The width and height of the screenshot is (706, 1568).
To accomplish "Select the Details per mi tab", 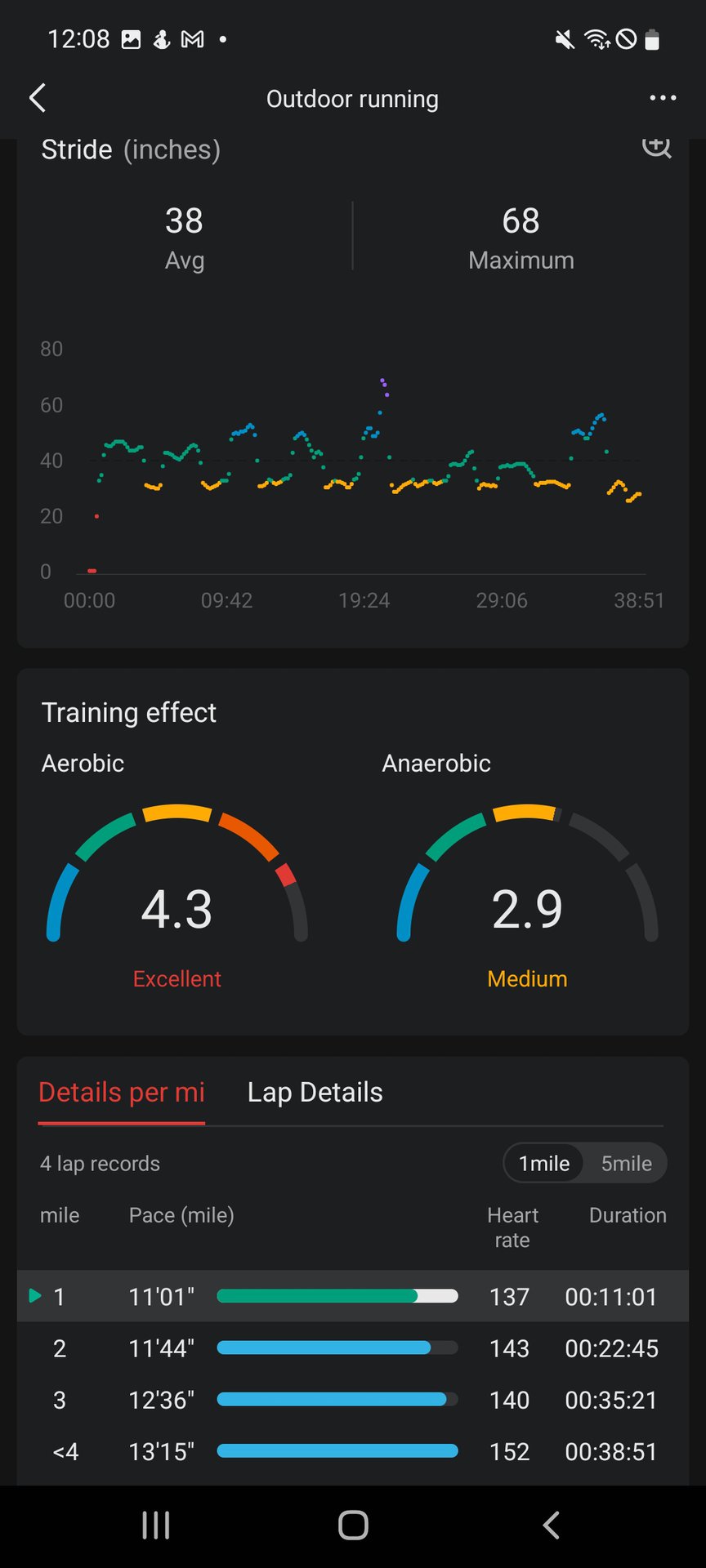I will coord(122,1092).
